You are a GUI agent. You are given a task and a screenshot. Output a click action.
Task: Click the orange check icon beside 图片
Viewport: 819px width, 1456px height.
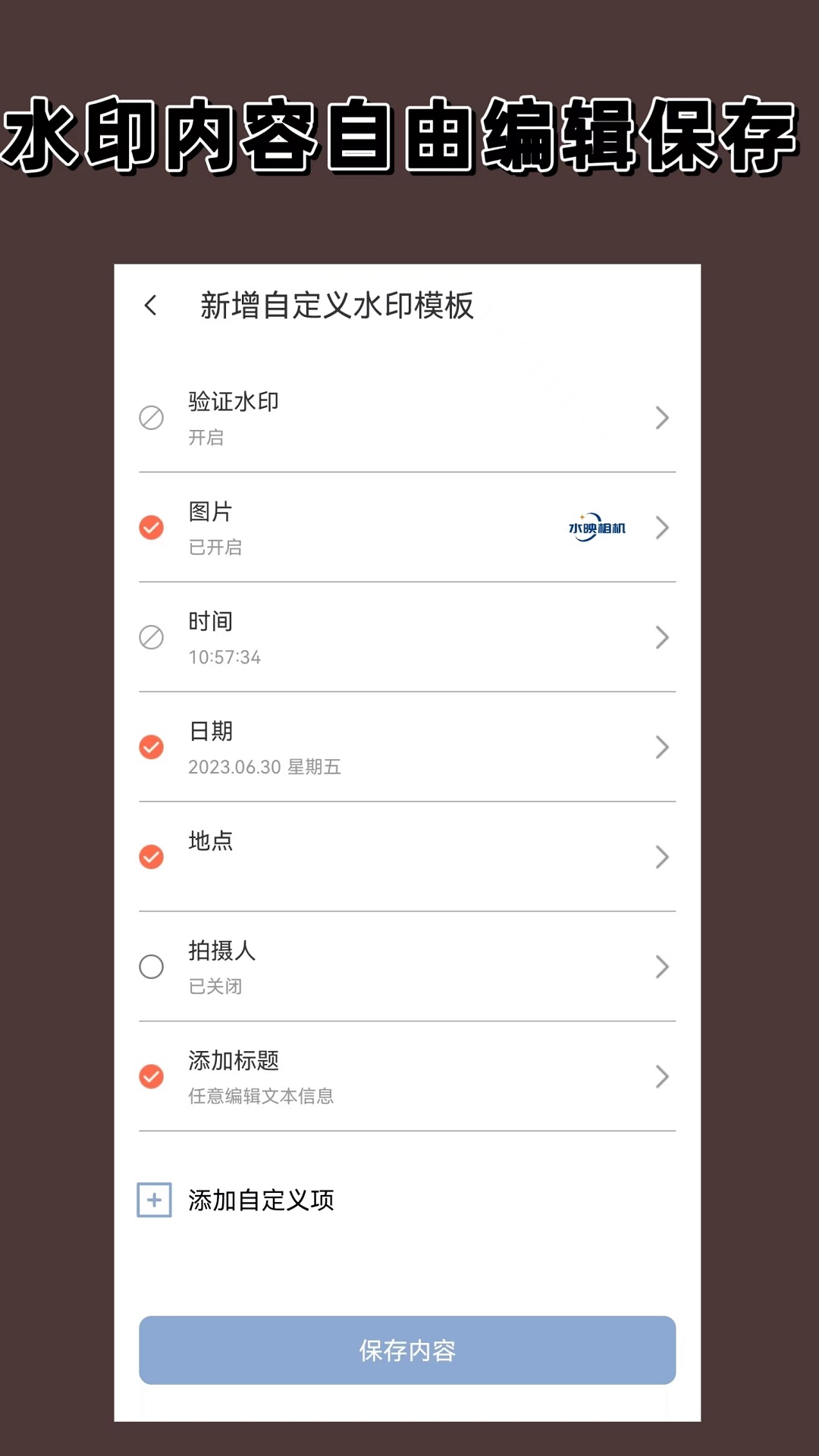(152, 528)
